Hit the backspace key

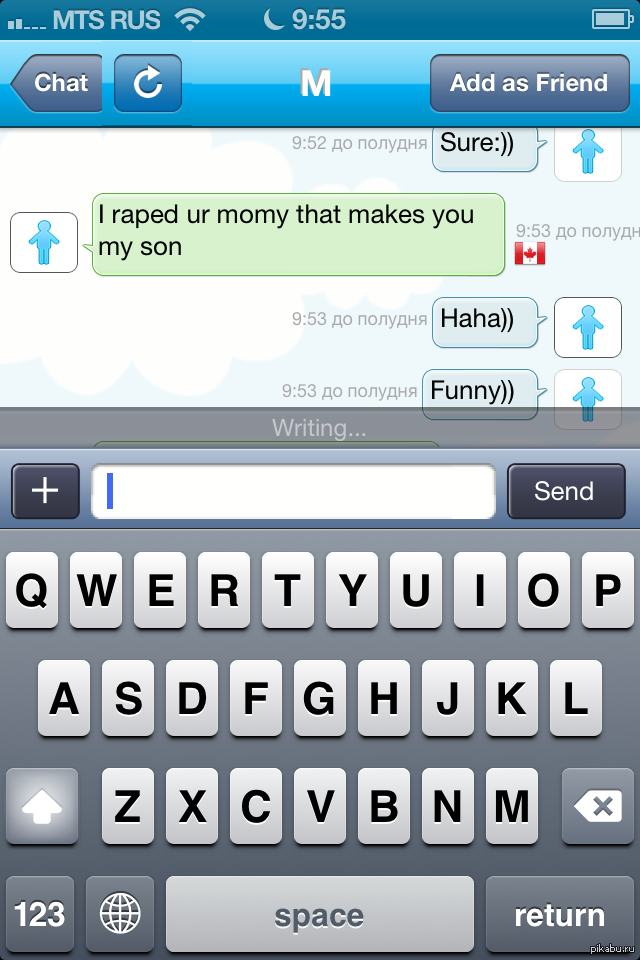click(x=598, y=805)
